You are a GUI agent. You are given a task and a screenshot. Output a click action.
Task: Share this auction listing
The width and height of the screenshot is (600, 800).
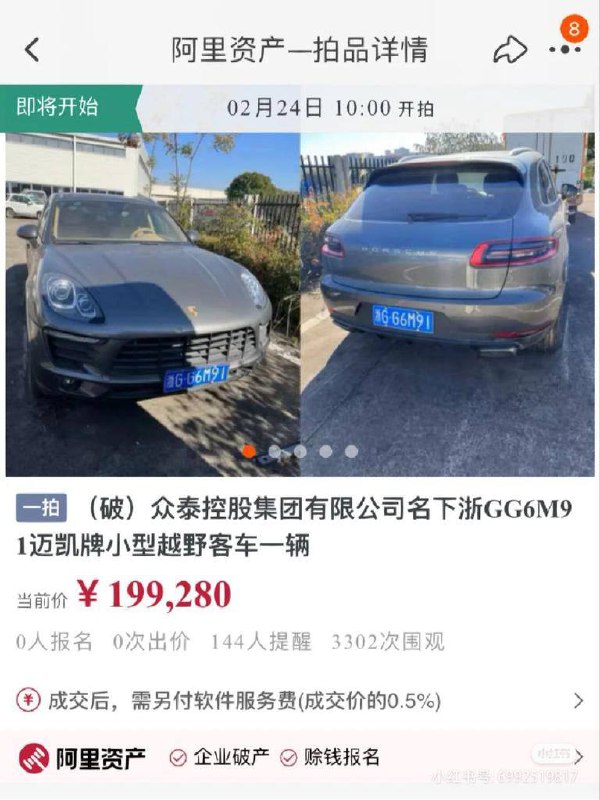pyautogui.click(x=510, y=49)
